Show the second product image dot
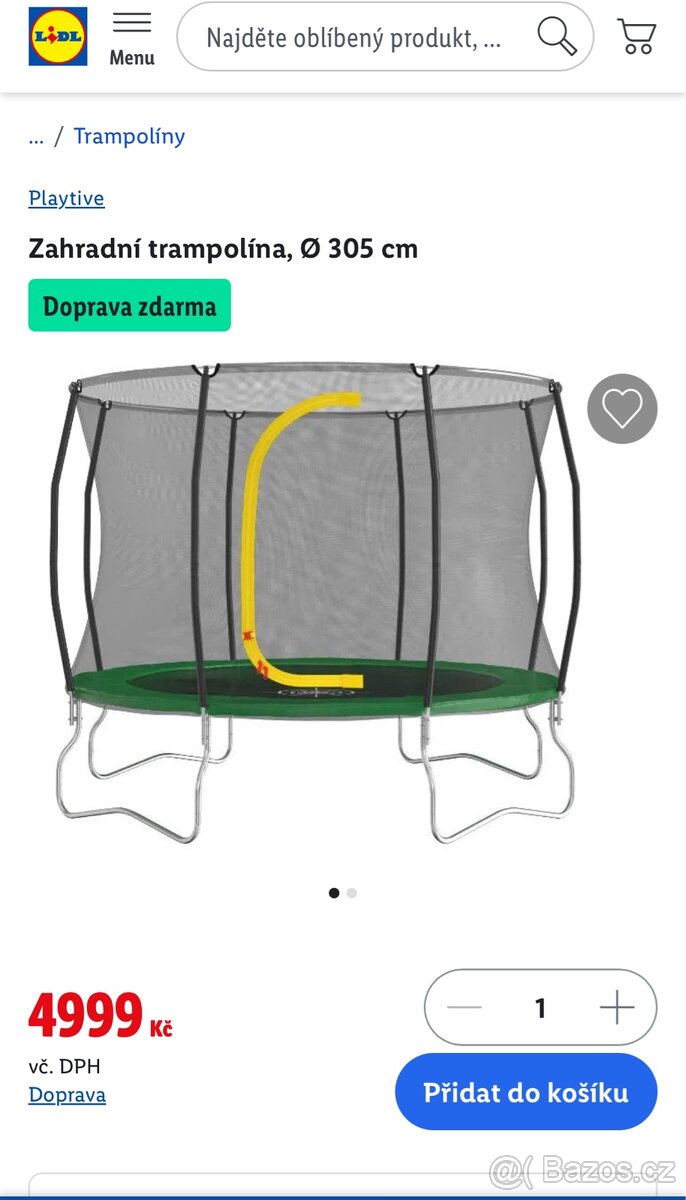Screen dimensions: 686x1200 [352, 893]
